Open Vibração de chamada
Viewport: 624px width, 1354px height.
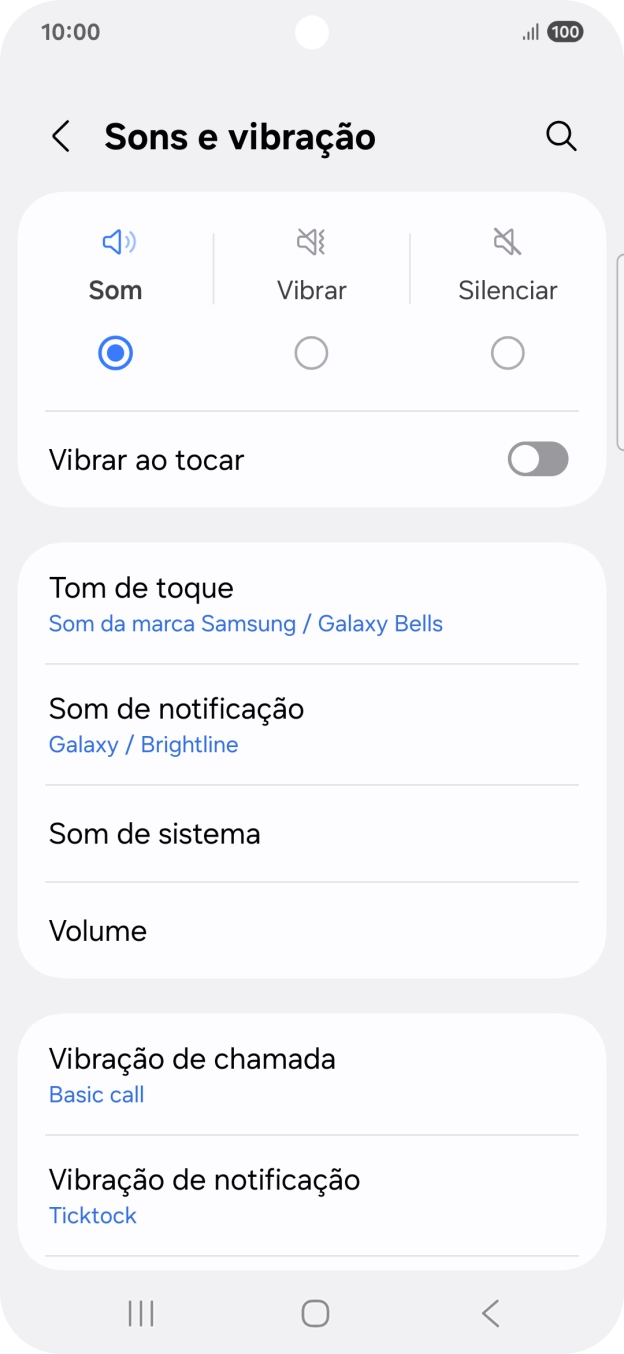click(311, 1075)
